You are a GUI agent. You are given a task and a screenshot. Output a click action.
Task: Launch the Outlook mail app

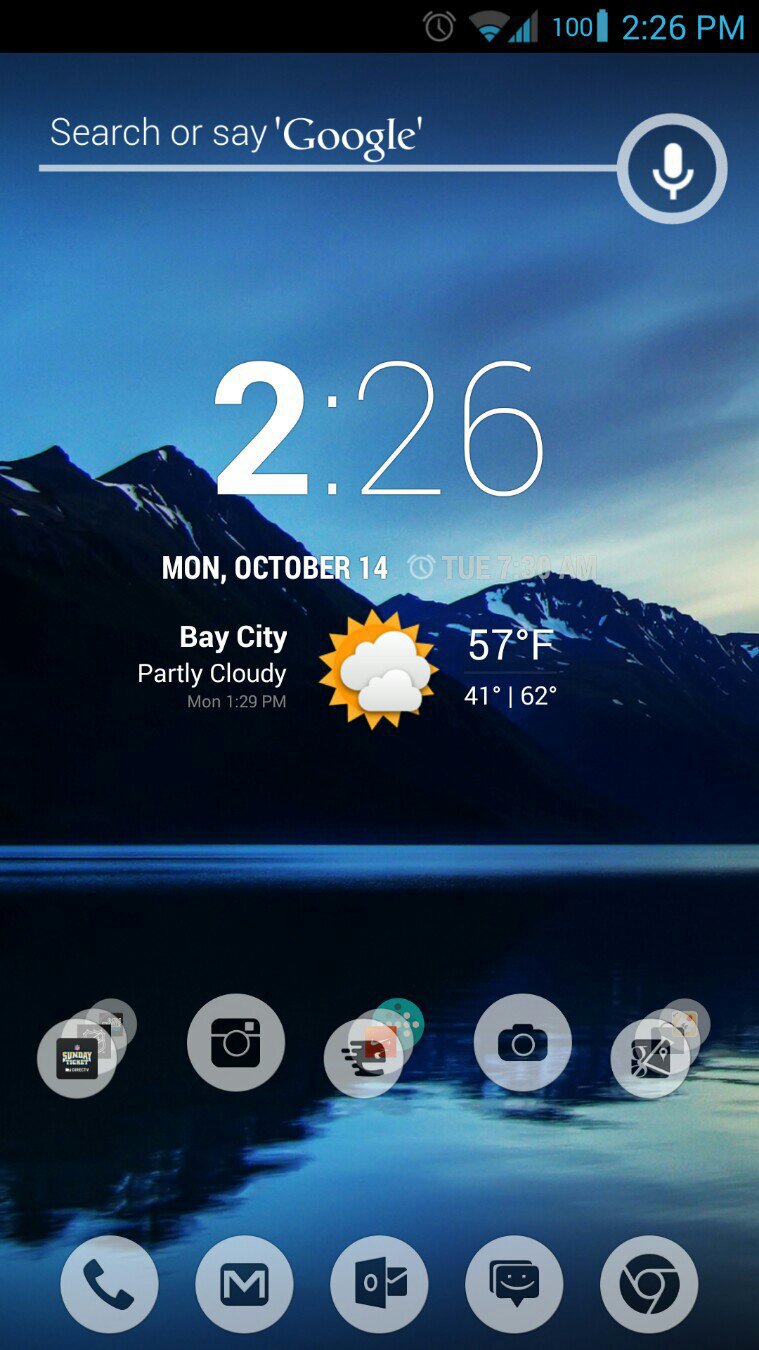tap(379, 1284)
